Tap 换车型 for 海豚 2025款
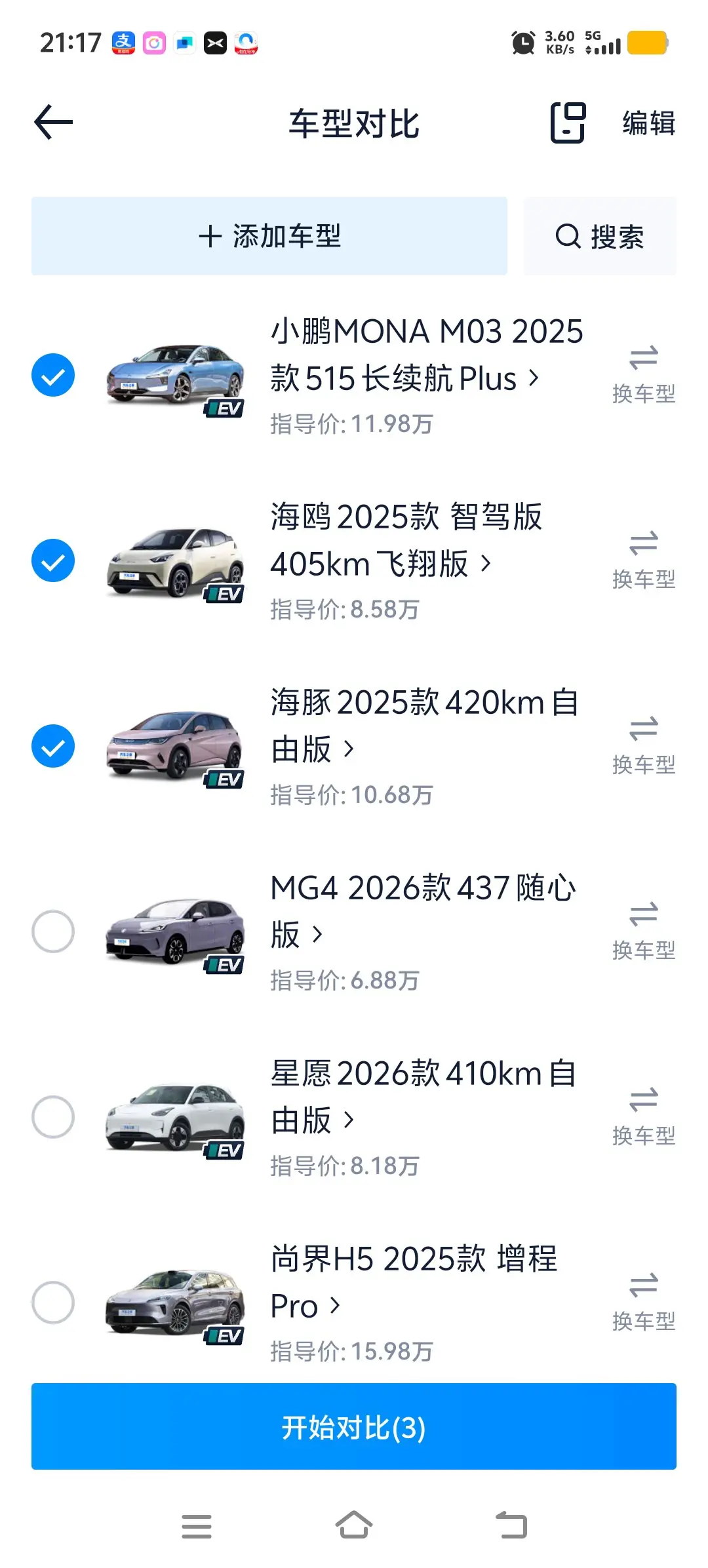The height and width of the screenshot is (1568, 708). click(x=644, y=746)
